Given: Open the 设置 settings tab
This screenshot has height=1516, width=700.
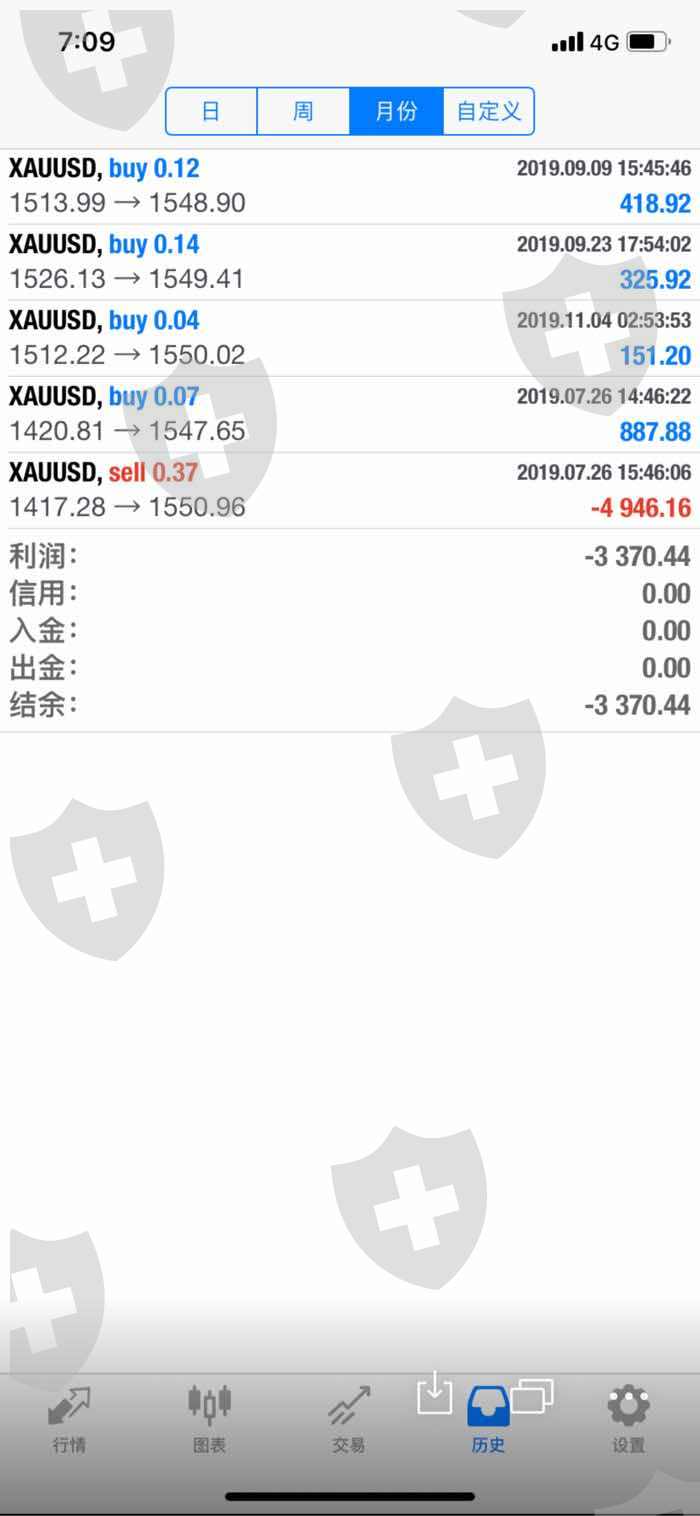Looking at the screenshot, I should coord(628,1419).
